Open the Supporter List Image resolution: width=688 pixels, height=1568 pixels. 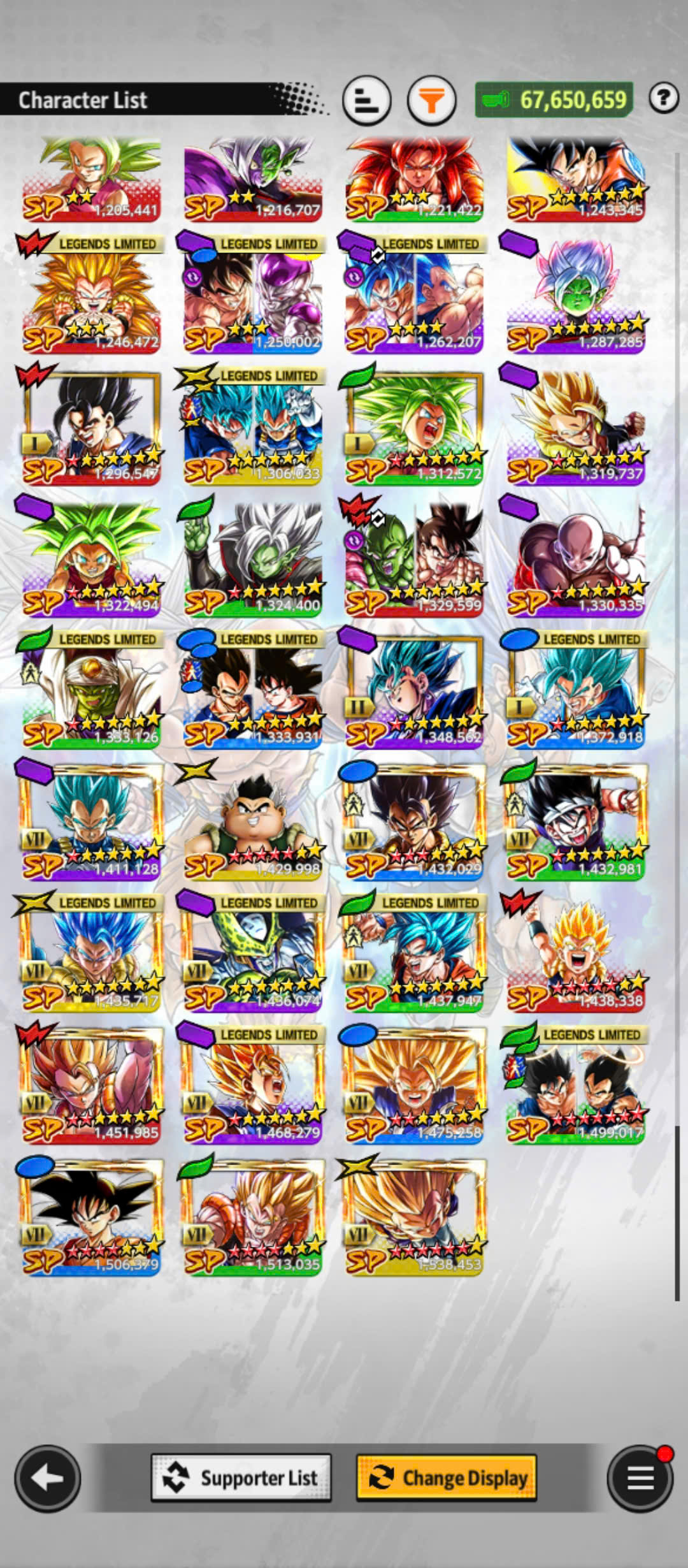pyautogui.click(x=241, y=1477)
